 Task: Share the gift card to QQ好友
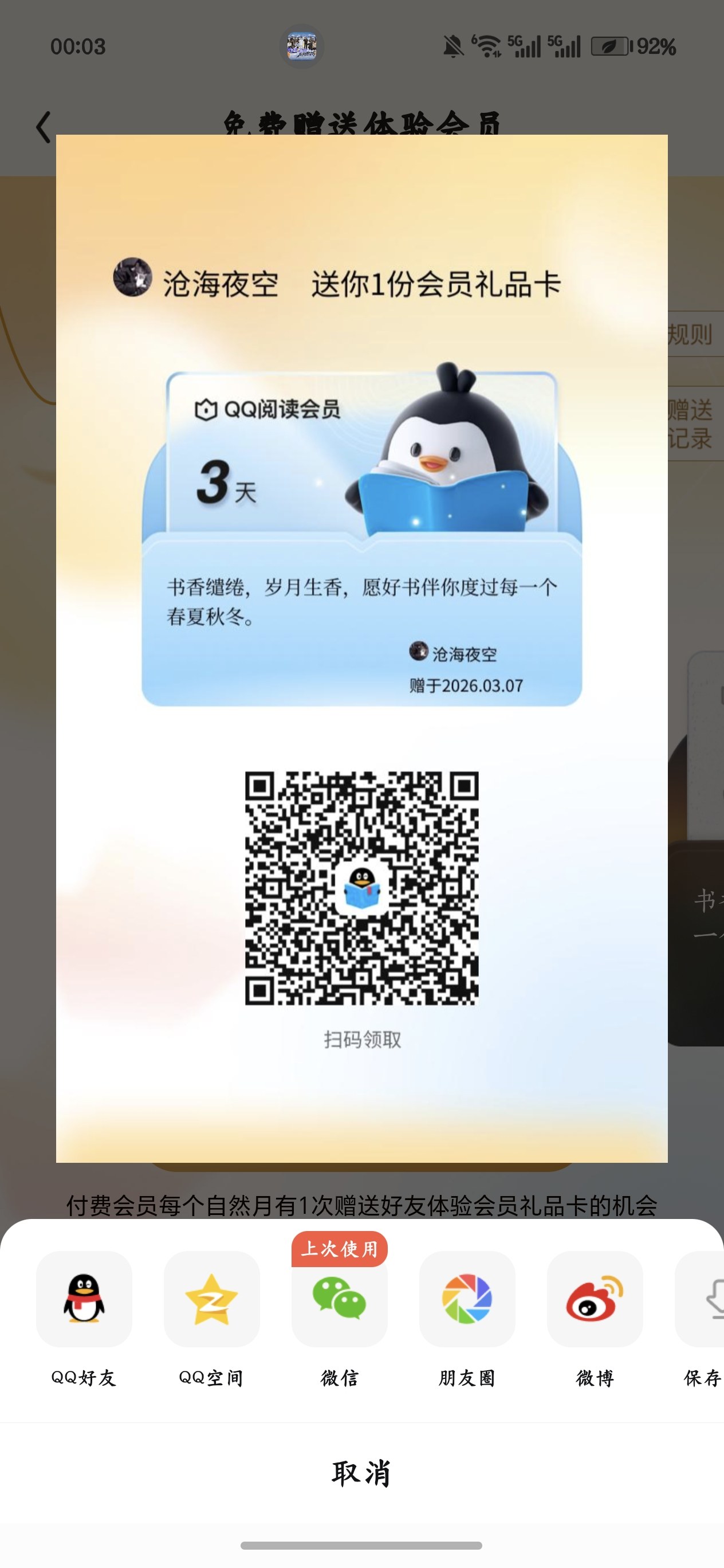[x=84, y=1299]
